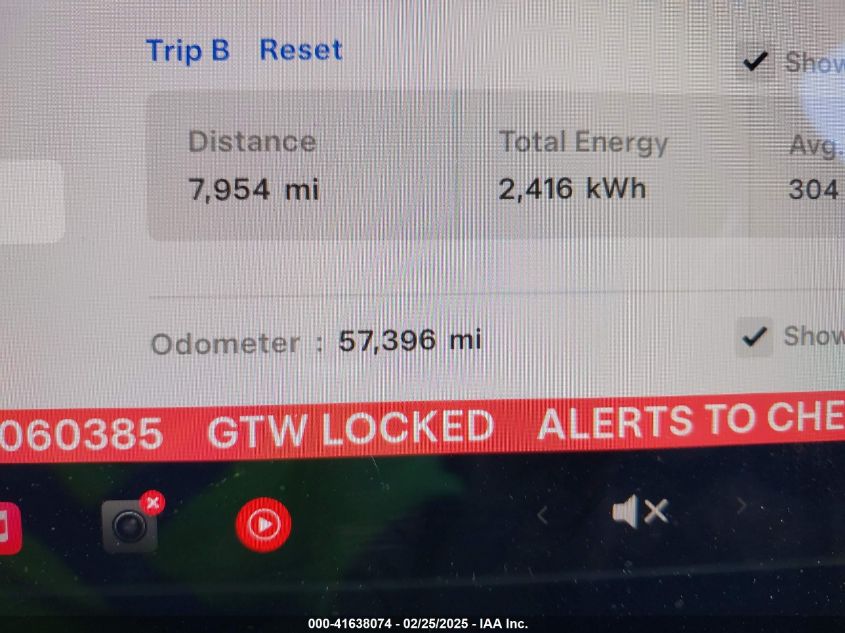Unmute the speaker volume
845x633 pixels.
[x=639, y=513]
